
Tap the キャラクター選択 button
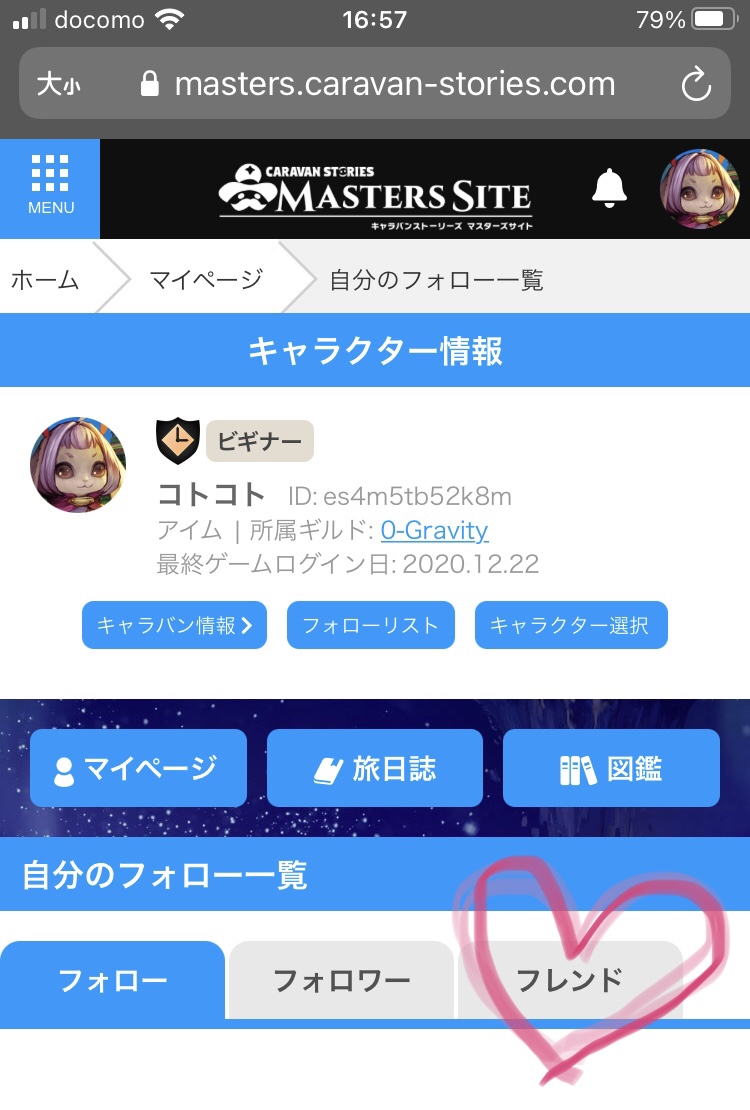pos(570,626)
